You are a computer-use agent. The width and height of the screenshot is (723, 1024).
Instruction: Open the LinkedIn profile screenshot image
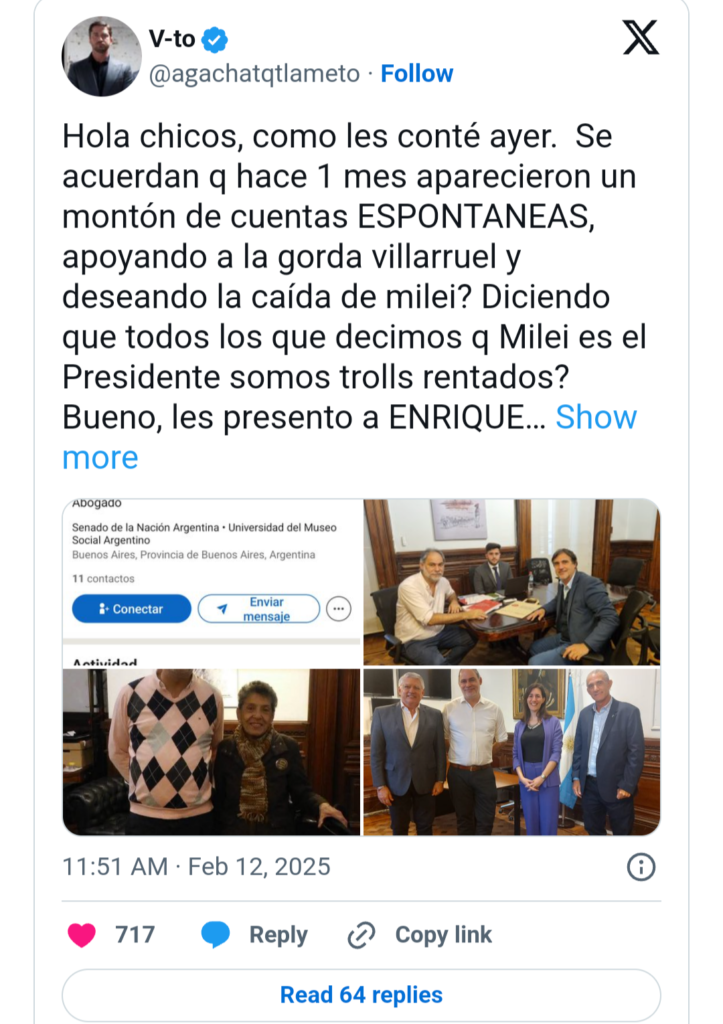click(x=211, y=581)
